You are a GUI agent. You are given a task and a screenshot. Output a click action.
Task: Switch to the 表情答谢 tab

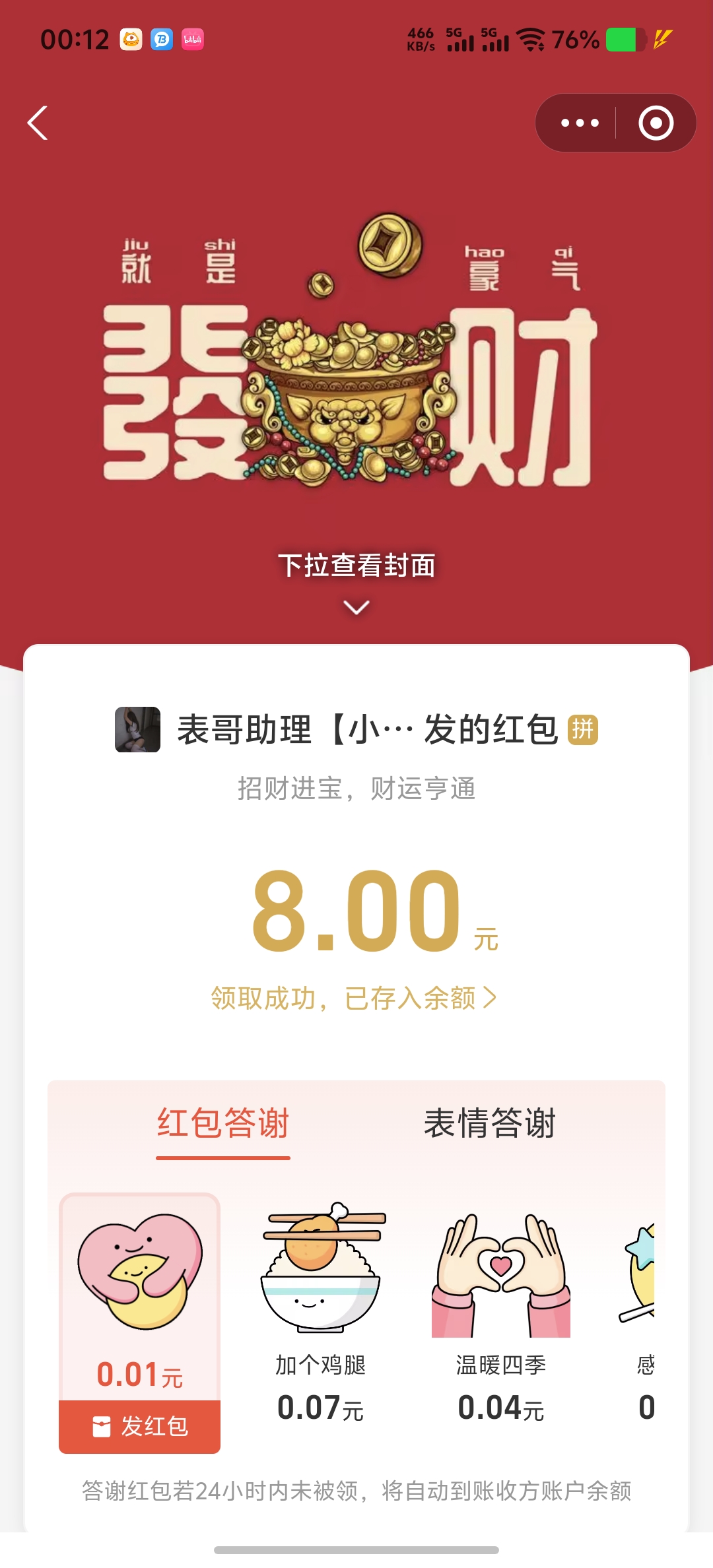pyautogui.click(x=490, y=1123)
